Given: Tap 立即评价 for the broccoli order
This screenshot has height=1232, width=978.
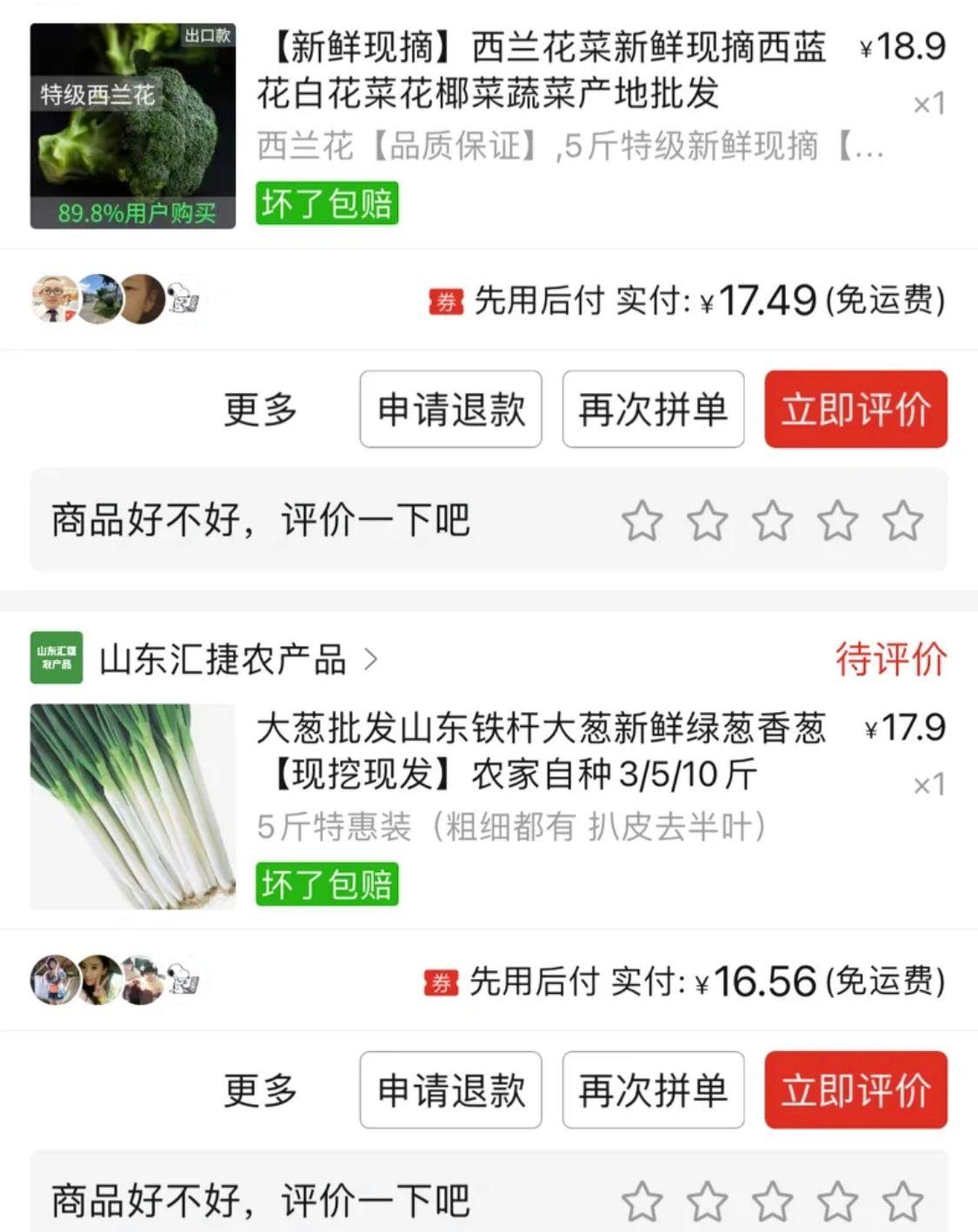Looking at the screenshot, I should pos(855,410).
